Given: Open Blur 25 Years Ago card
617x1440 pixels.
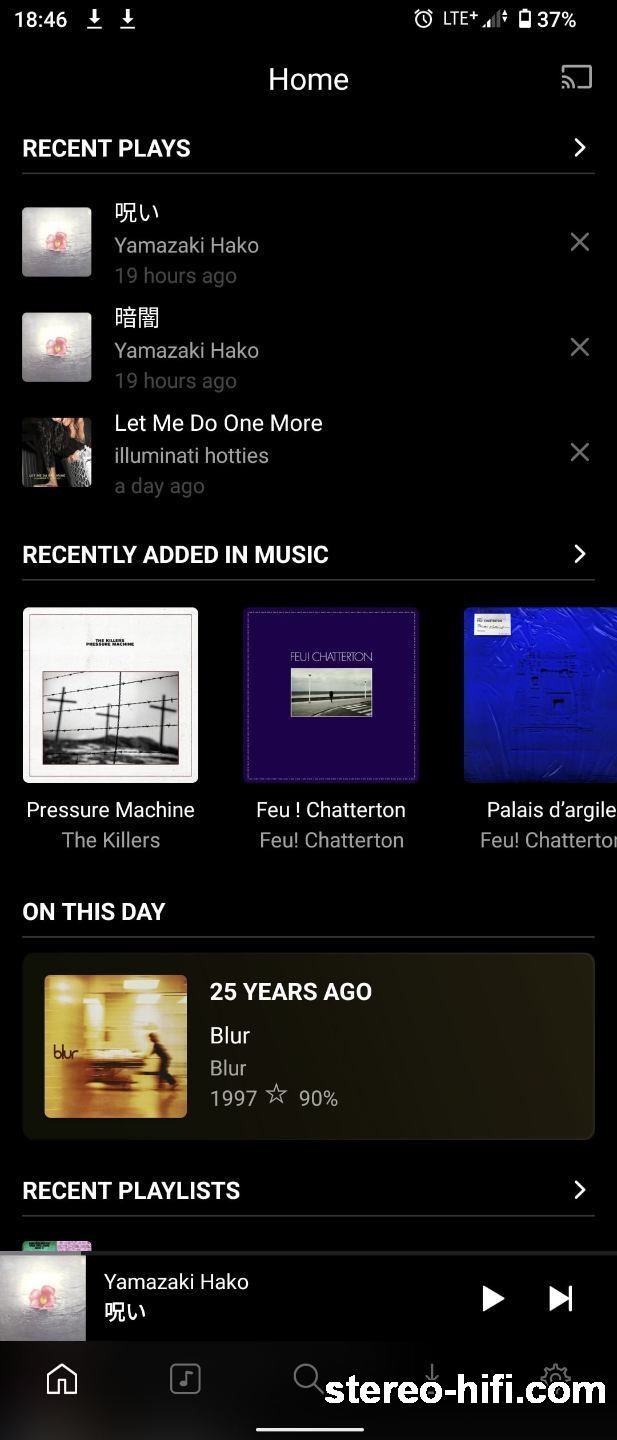Looking at the screenshot, I should pyautogui.click(x=308, y=1046).
